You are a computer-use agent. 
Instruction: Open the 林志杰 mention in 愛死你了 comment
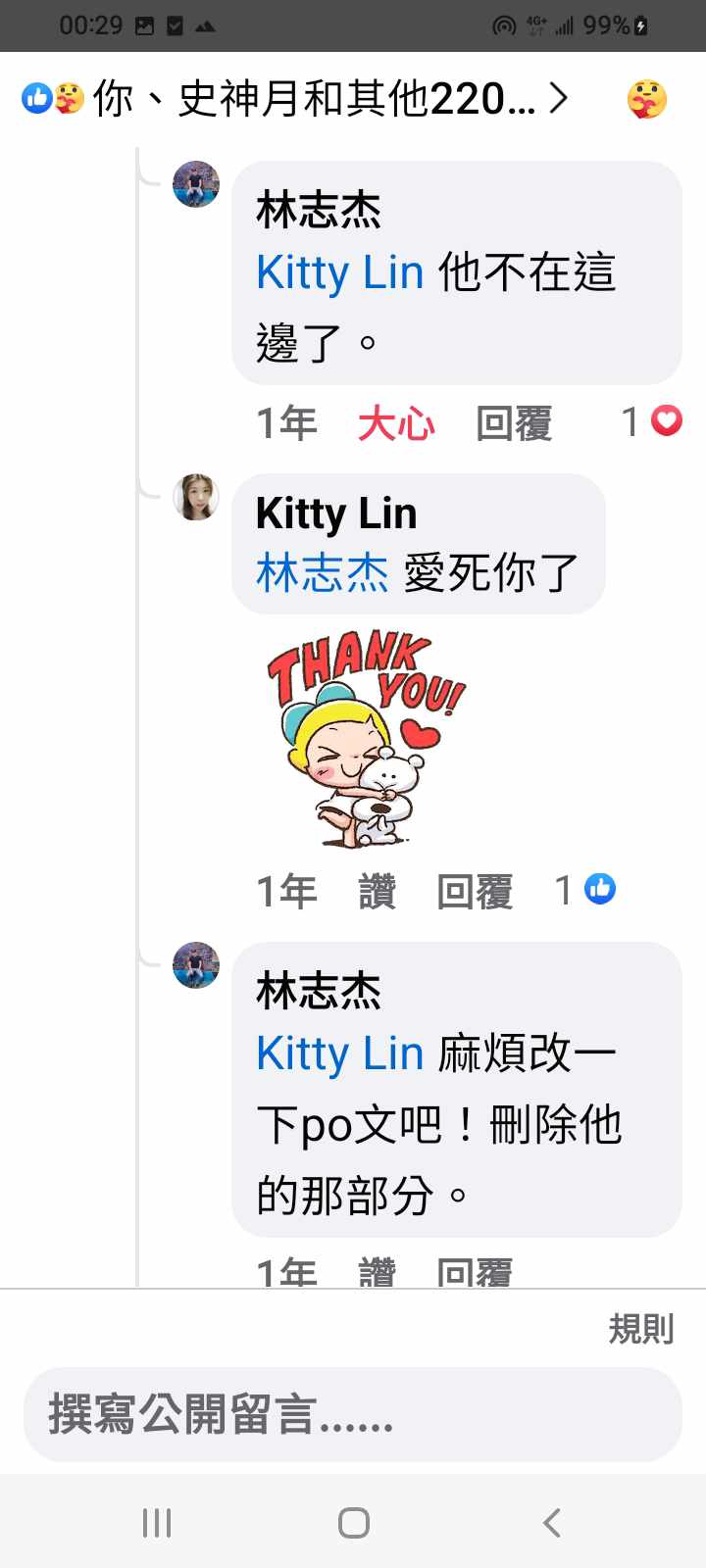322,573
